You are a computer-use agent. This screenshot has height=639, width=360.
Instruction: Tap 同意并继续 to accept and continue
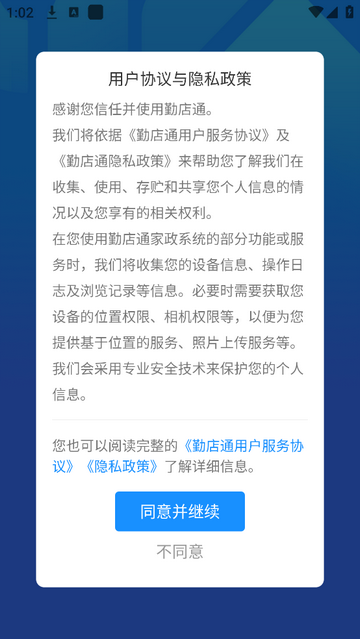(180, 511)
